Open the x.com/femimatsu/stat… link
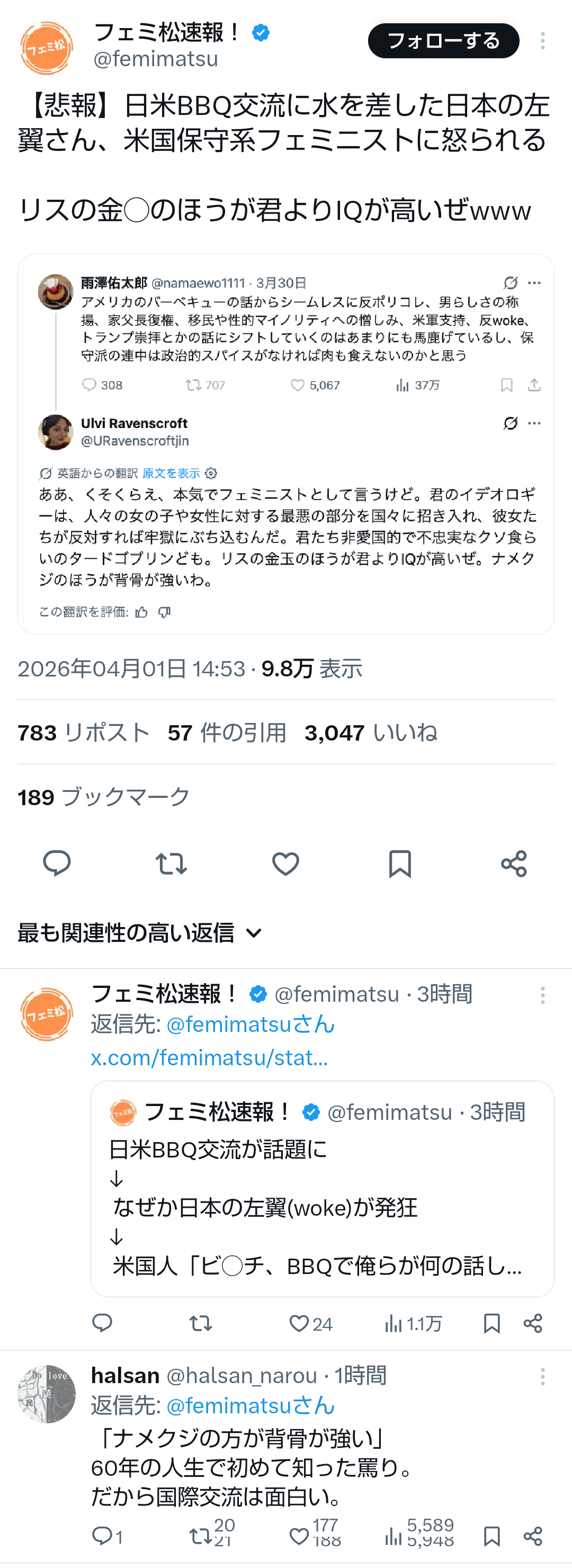This screenshot has width=572, height=1568. tap(209, 1057)
